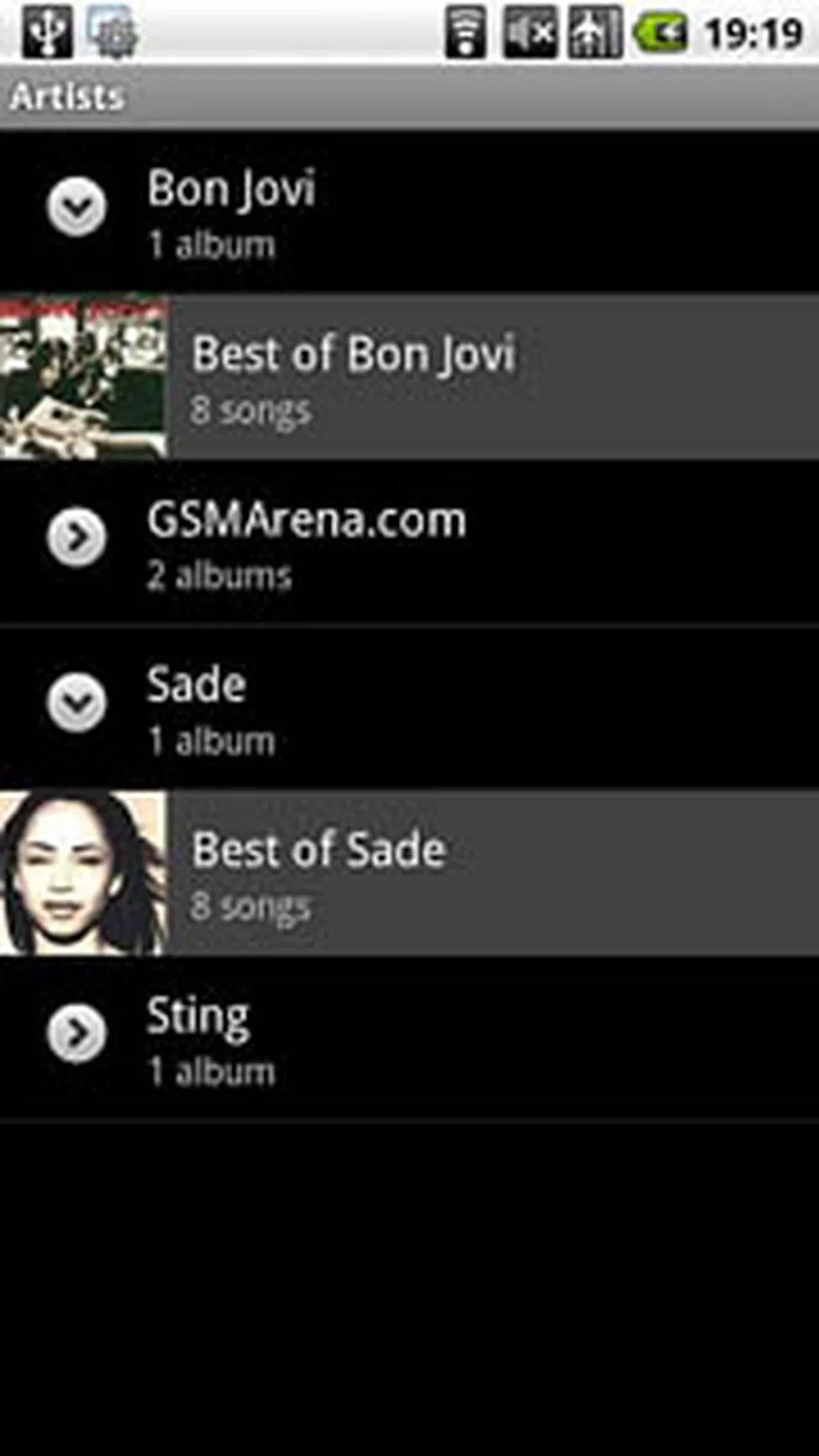Open the Best of Bon Jovi album
Screen dimensions: 819x1456
pyautogui.click(x=409, y=377)
